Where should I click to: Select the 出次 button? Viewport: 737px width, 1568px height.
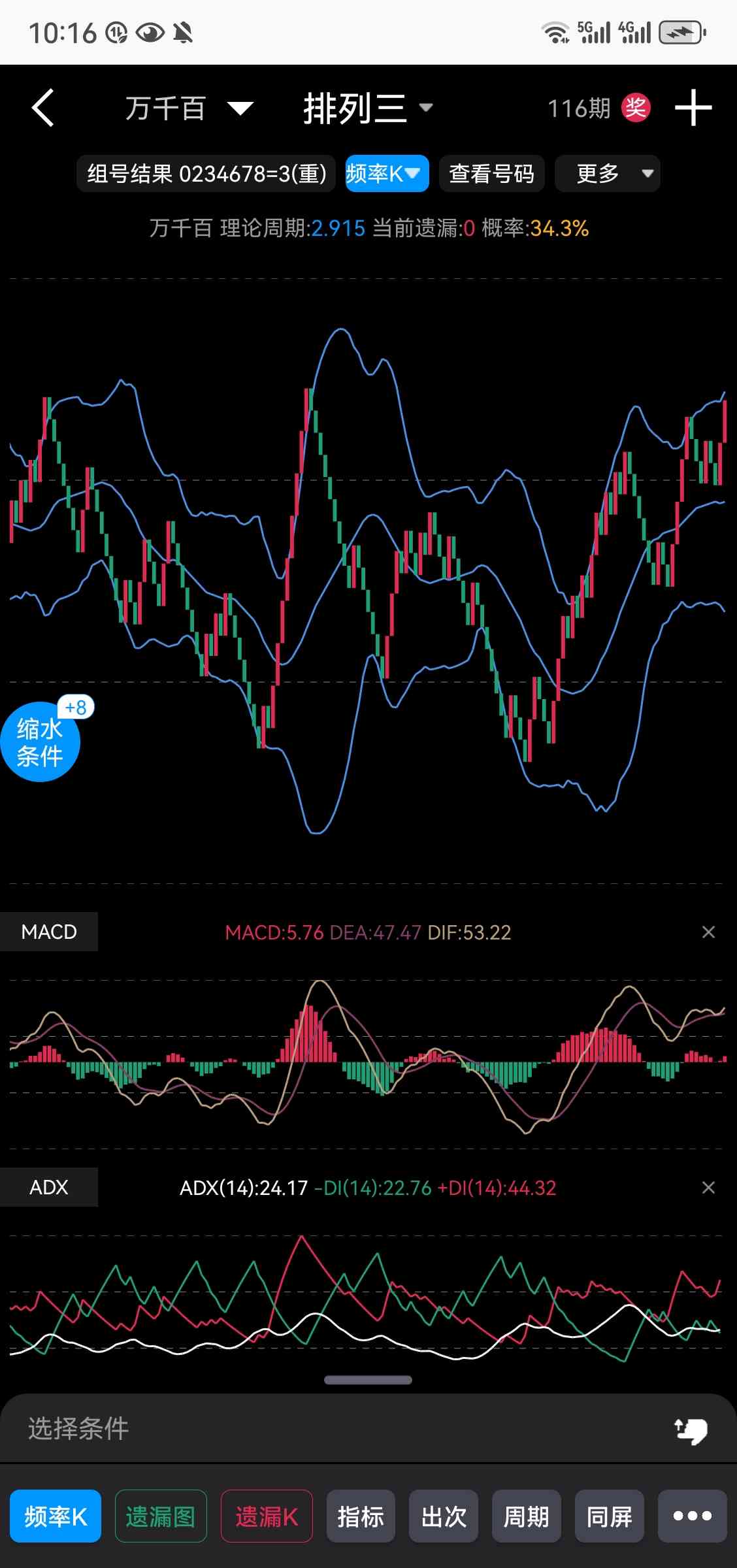pos(444,1516)
